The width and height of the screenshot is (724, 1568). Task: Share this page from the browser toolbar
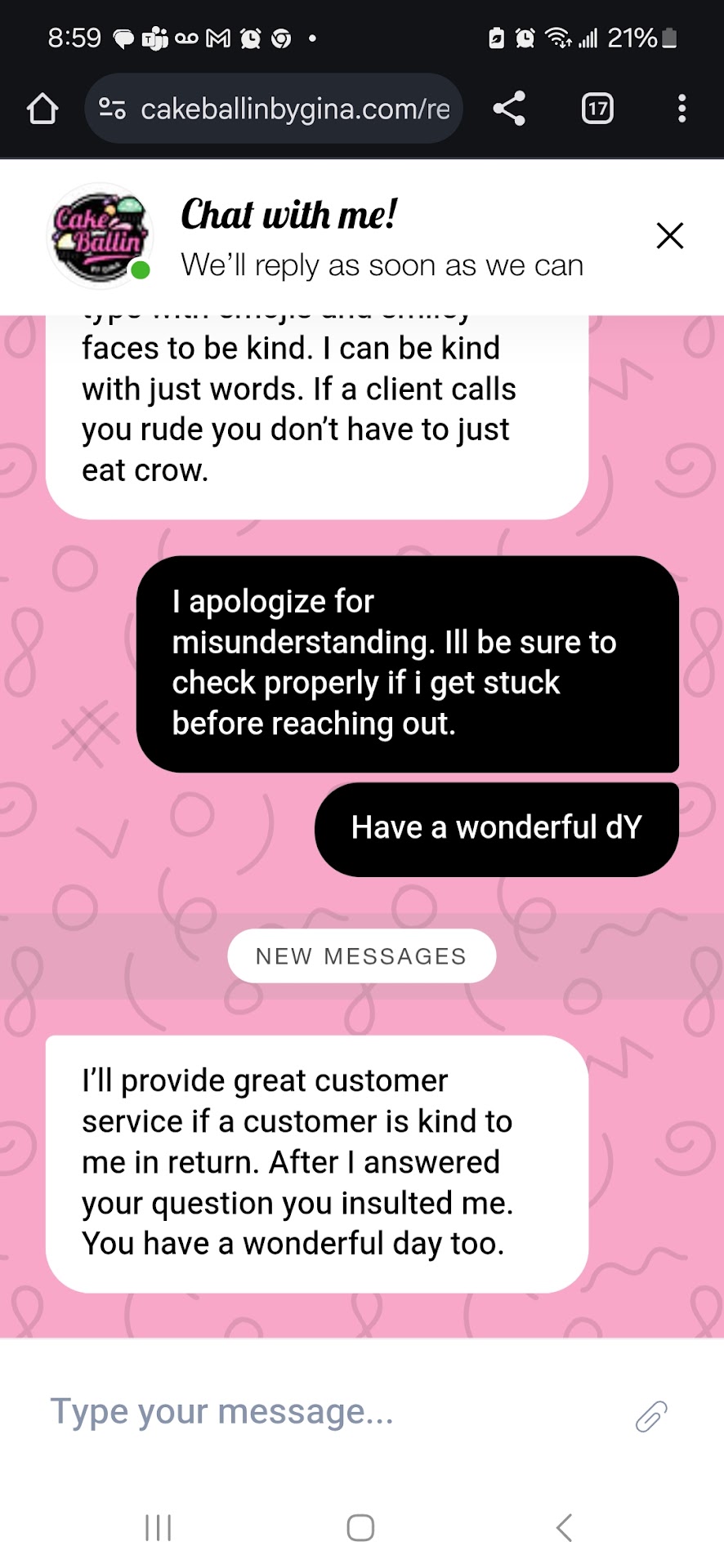(509, 109)
